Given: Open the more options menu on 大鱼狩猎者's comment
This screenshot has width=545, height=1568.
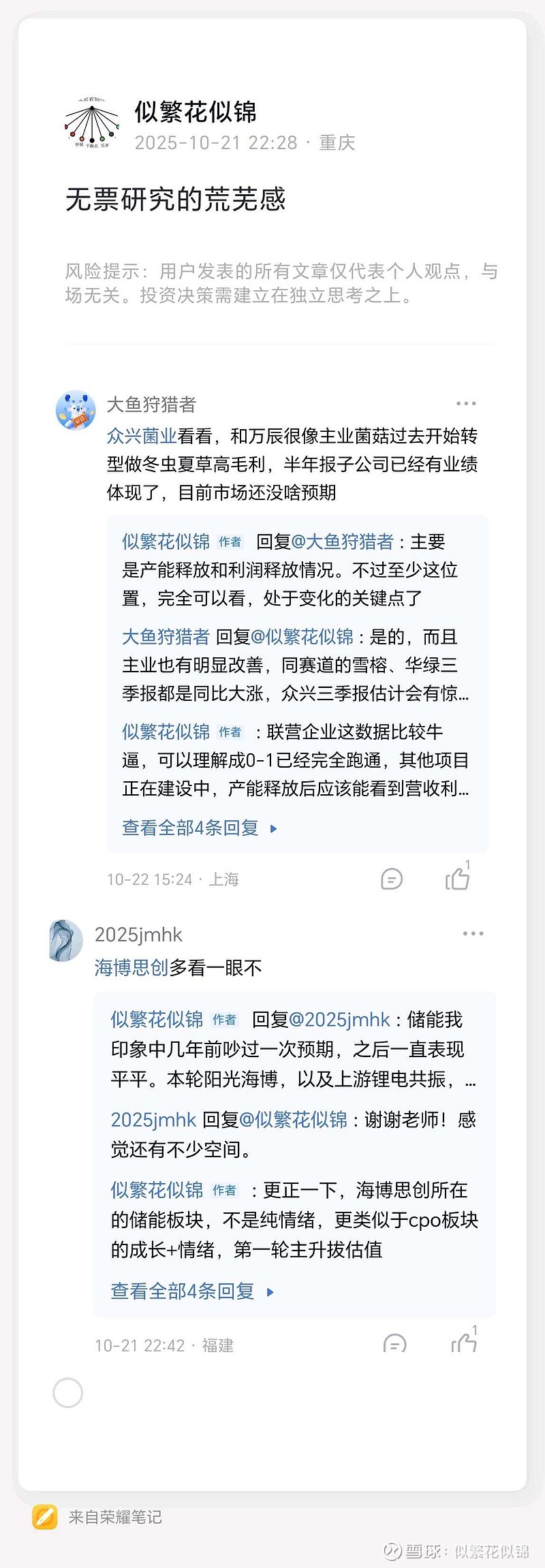Looking at the screenshot, I should click(466, 403).
